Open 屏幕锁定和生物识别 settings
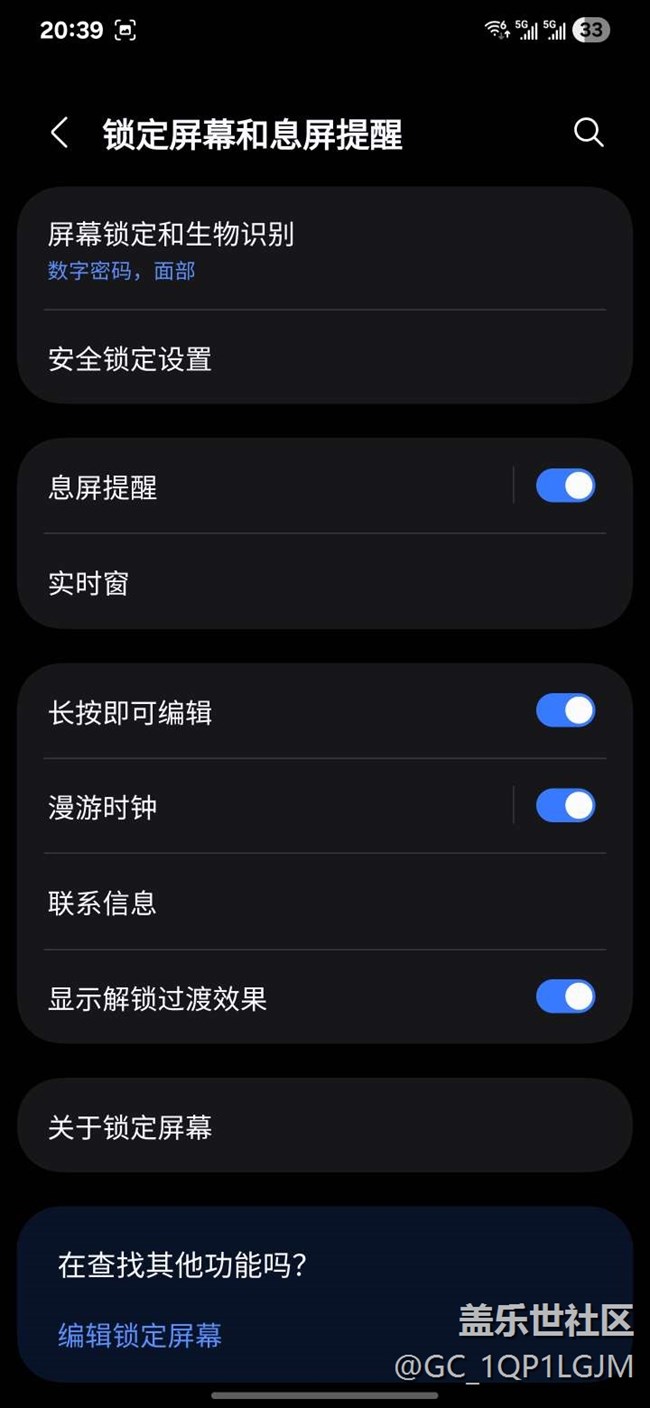The height and width of the screenshot is (1408, 650). coord(324,250)
